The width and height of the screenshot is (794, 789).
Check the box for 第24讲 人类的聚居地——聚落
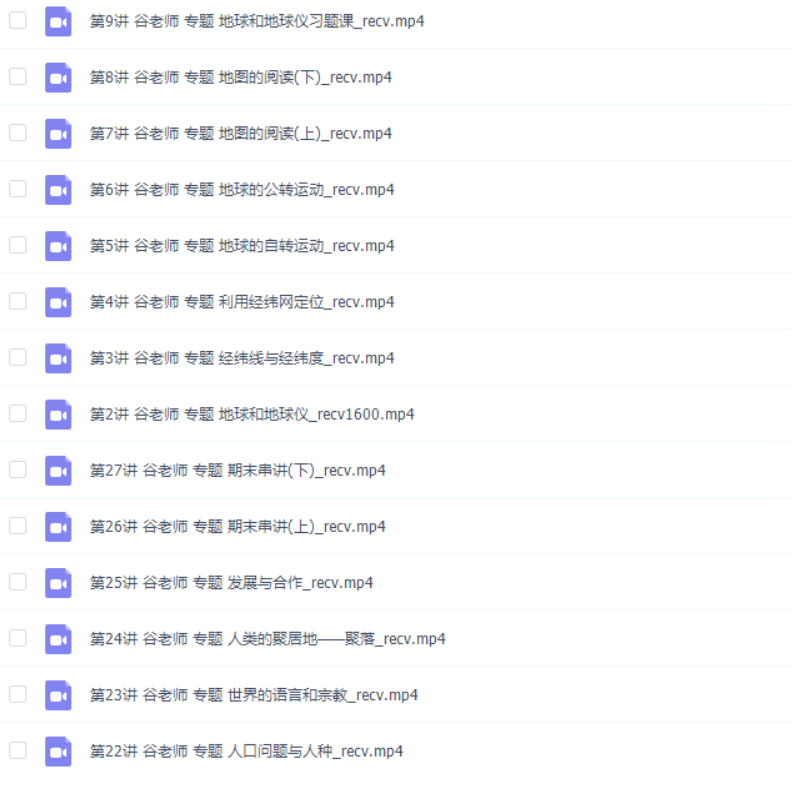[x=17, y=638]
